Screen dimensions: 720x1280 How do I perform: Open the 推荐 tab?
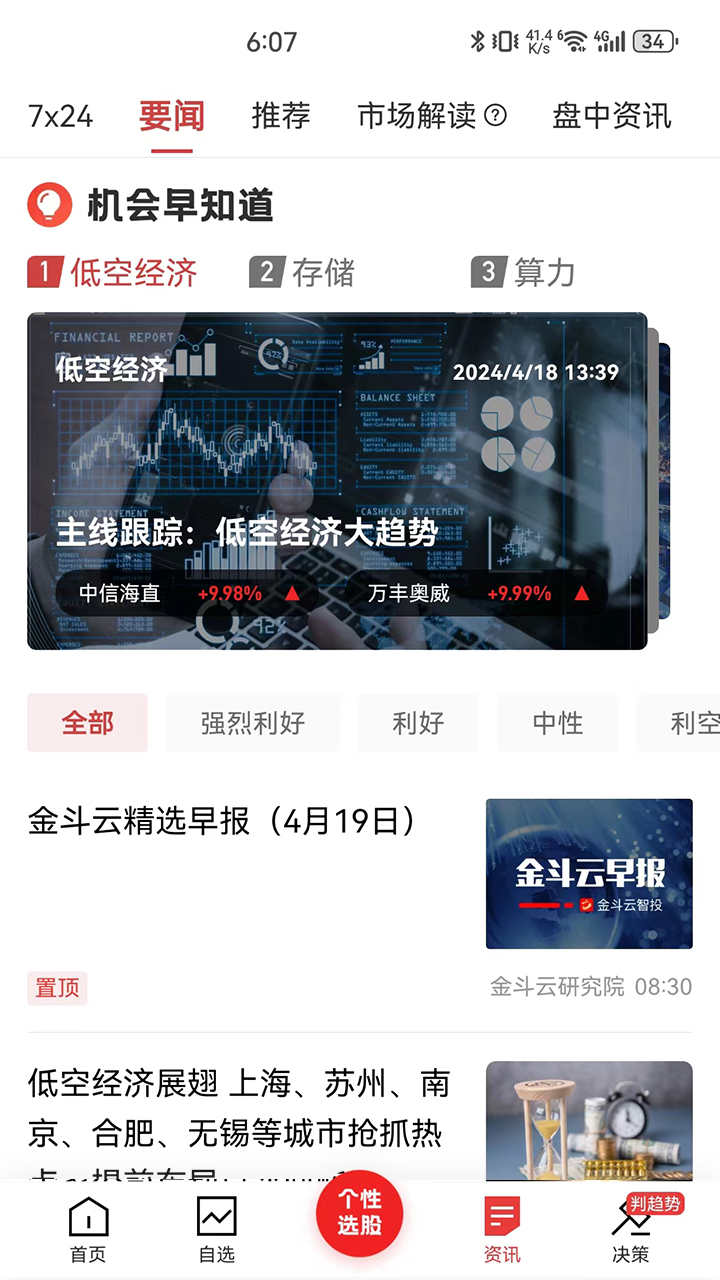click(281, 116)
